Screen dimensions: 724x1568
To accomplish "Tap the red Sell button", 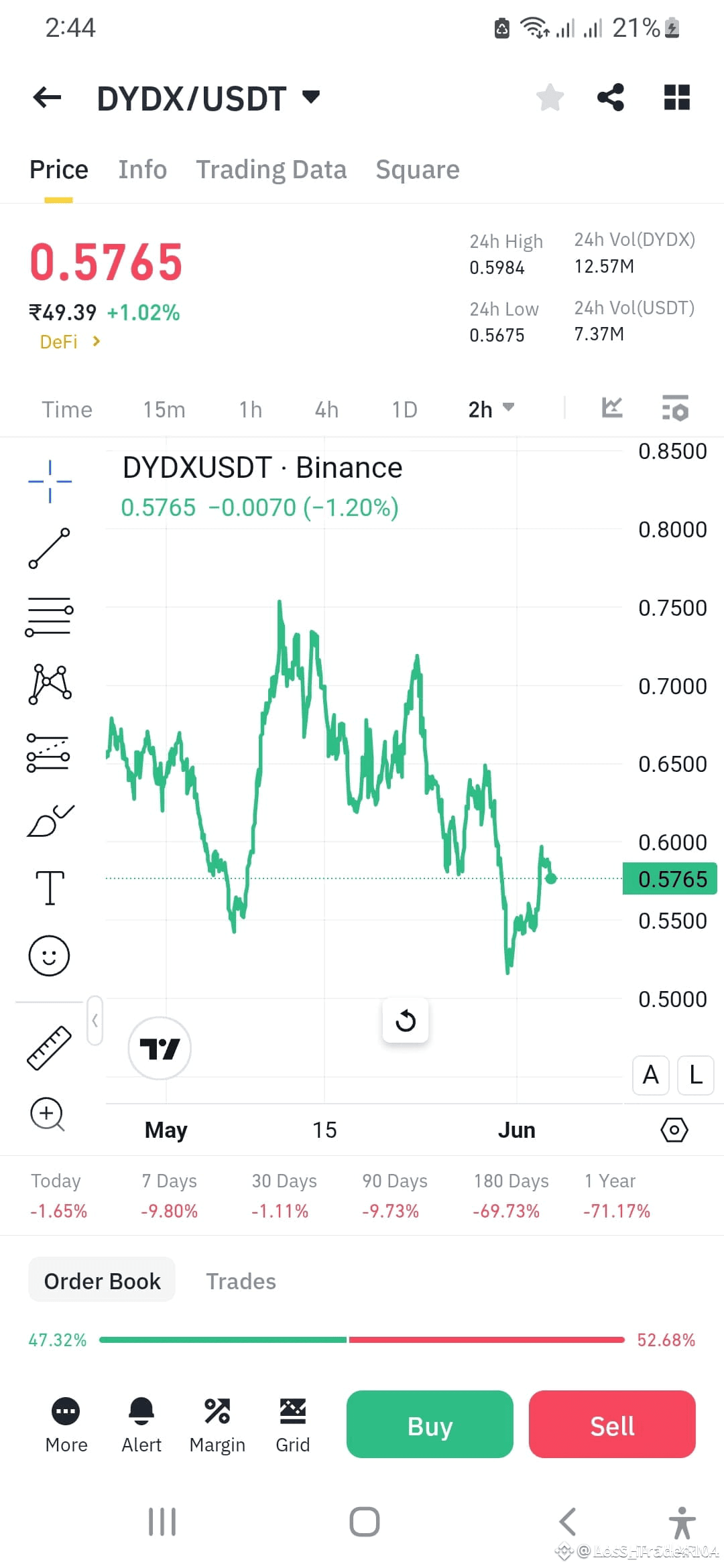I will (x=612, y=1424).
